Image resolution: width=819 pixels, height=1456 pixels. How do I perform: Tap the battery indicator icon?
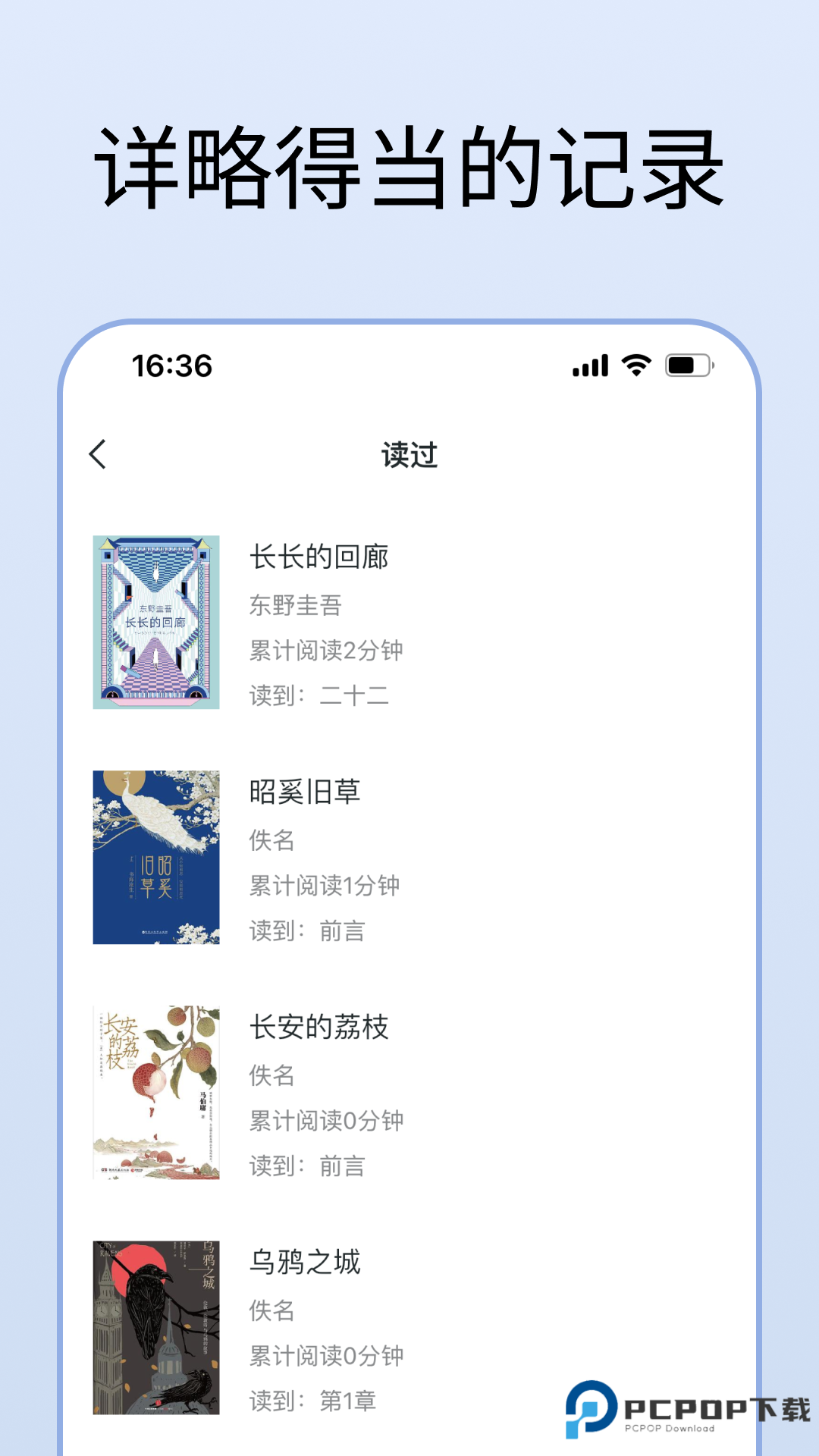[x=689, y=366]
